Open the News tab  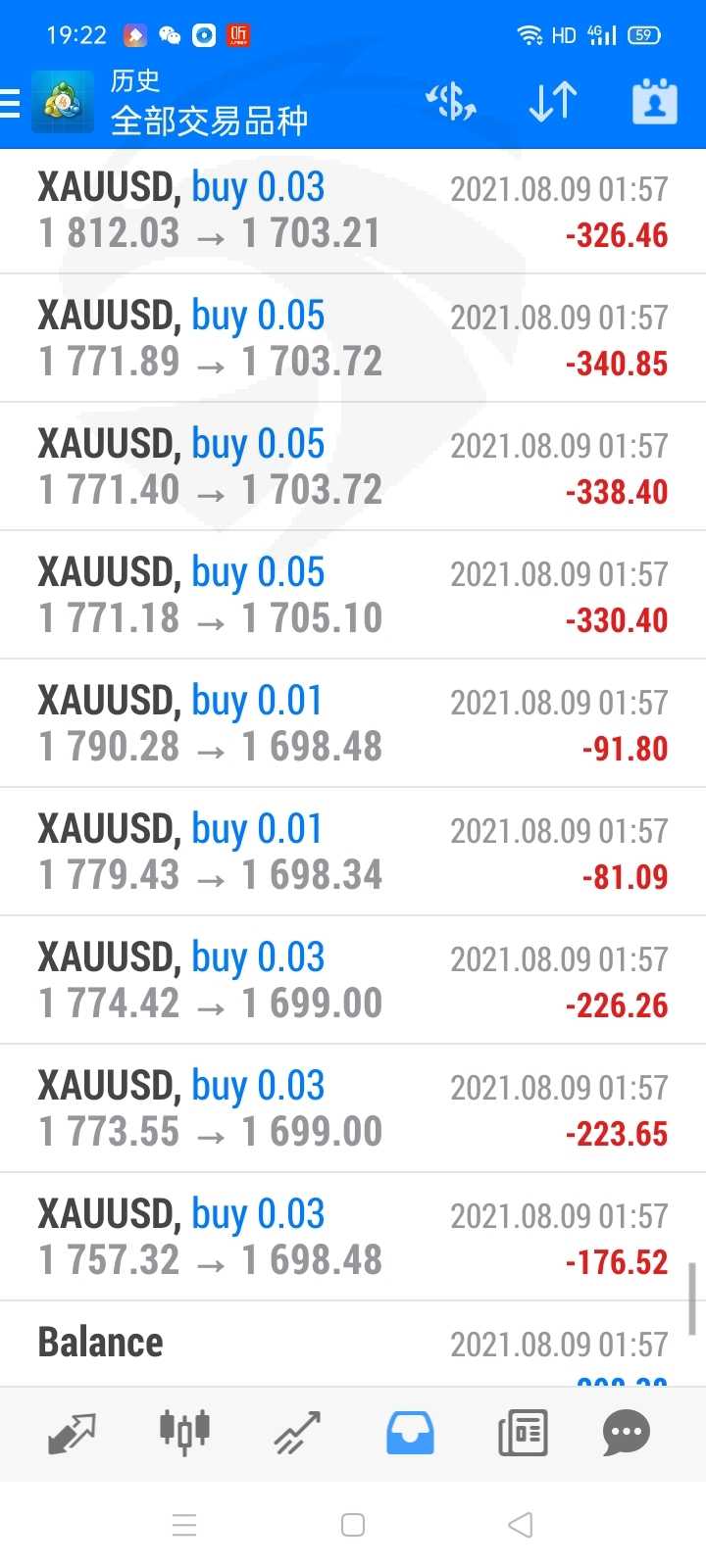pyautogui.click(x=523, y=1433)
